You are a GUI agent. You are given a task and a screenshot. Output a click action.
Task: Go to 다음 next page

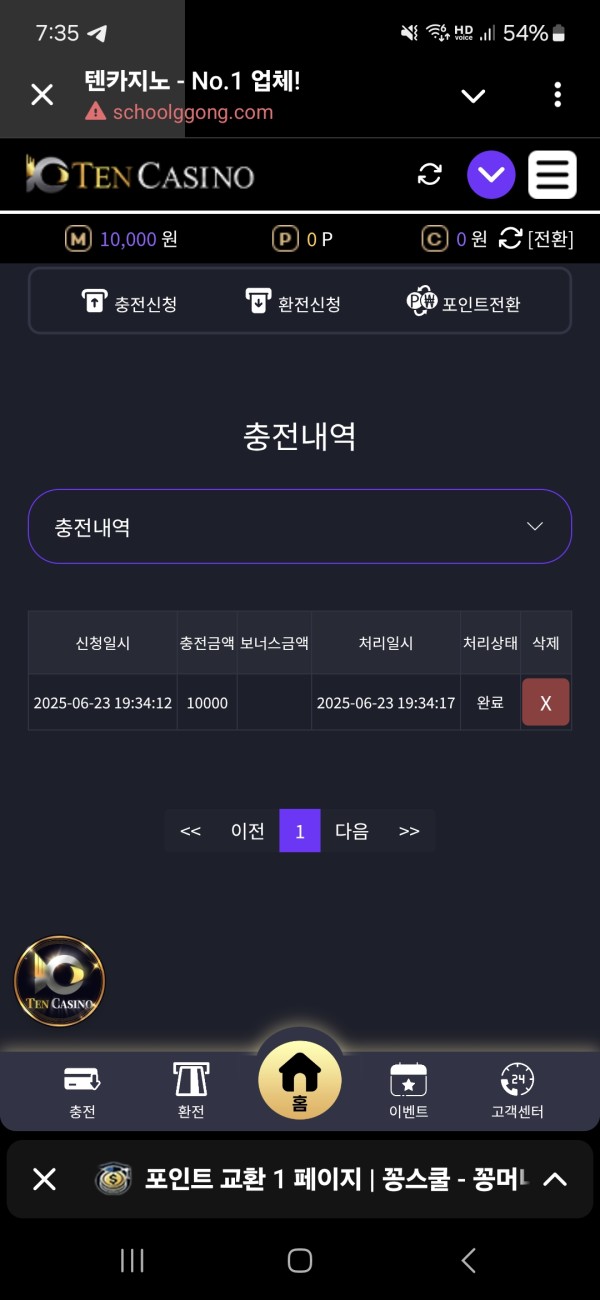(x=352, y=831)
